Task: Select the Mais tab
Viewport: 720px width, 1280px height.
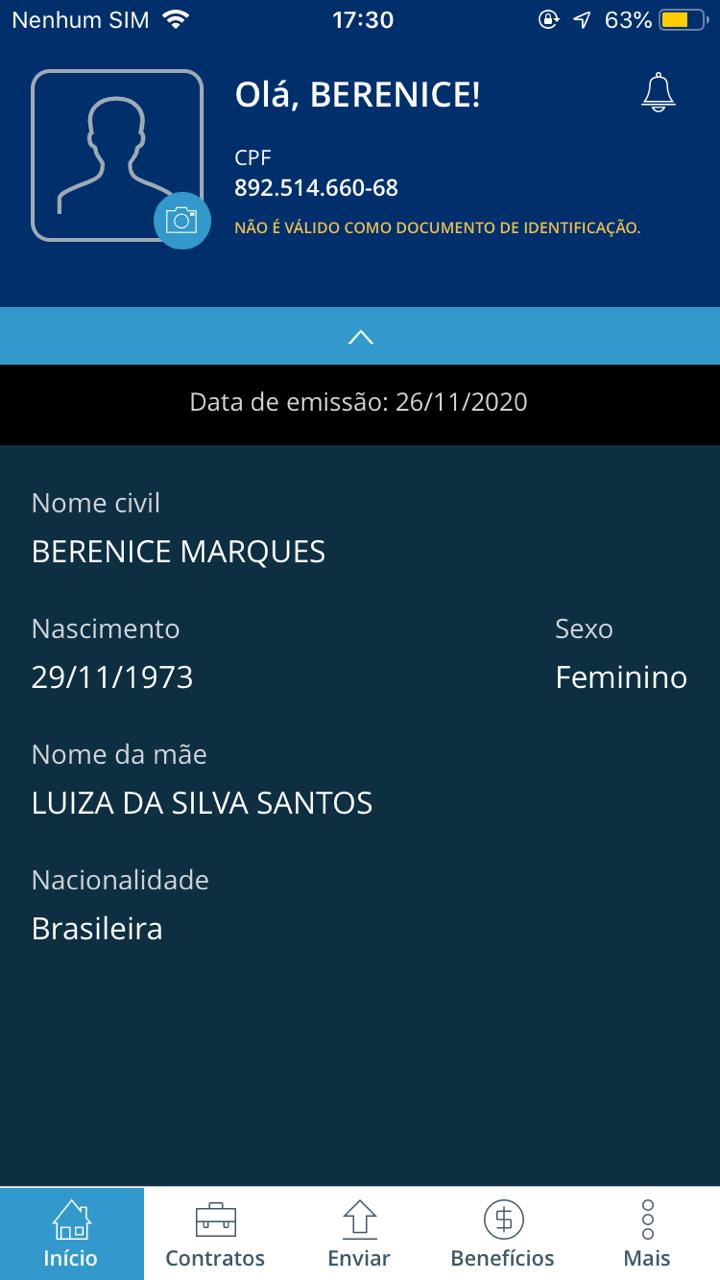Action: pyautogui.click(x=647, y=1234)
